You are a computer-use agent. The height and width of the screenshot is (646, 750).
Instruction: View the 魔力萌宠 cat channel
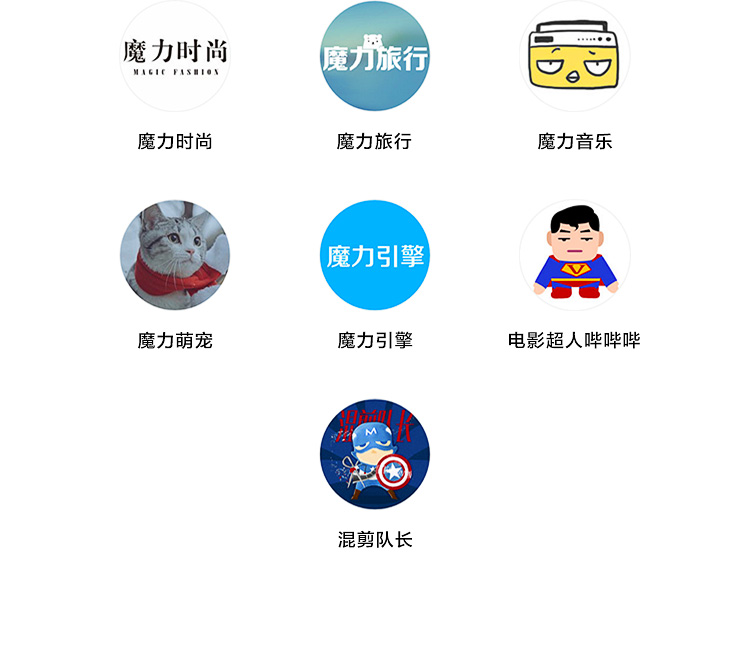tap(175, 255)
